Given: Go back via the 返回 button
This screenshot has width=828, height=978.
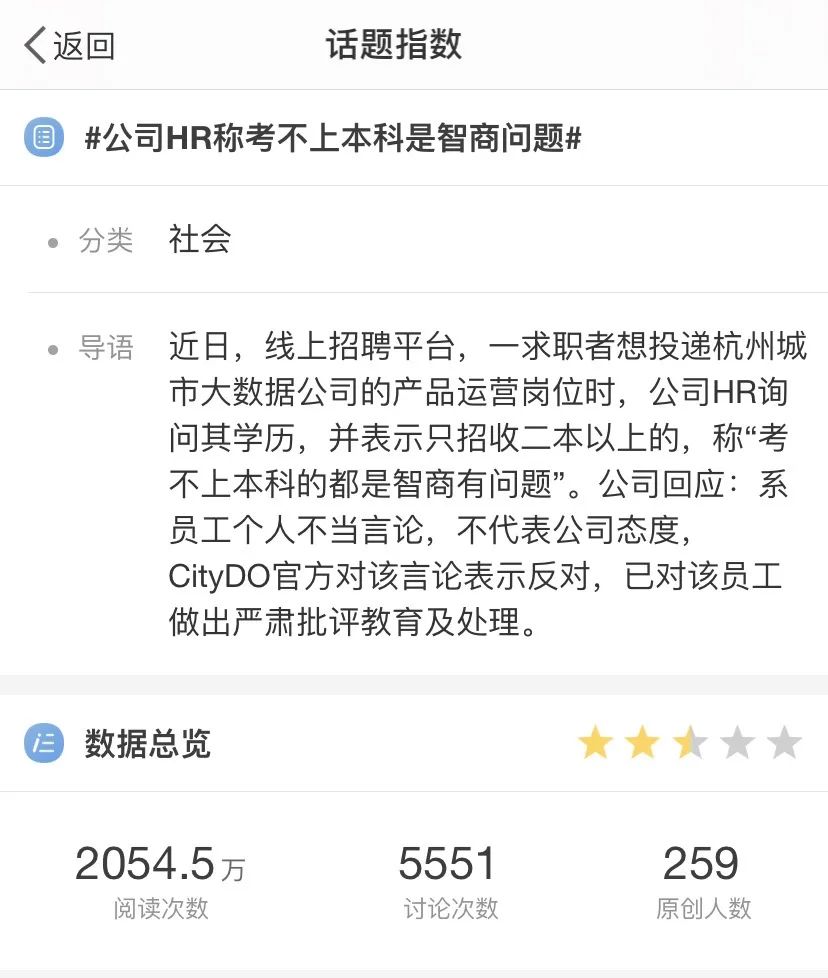Looking at the screenshot, I should 70,46.
